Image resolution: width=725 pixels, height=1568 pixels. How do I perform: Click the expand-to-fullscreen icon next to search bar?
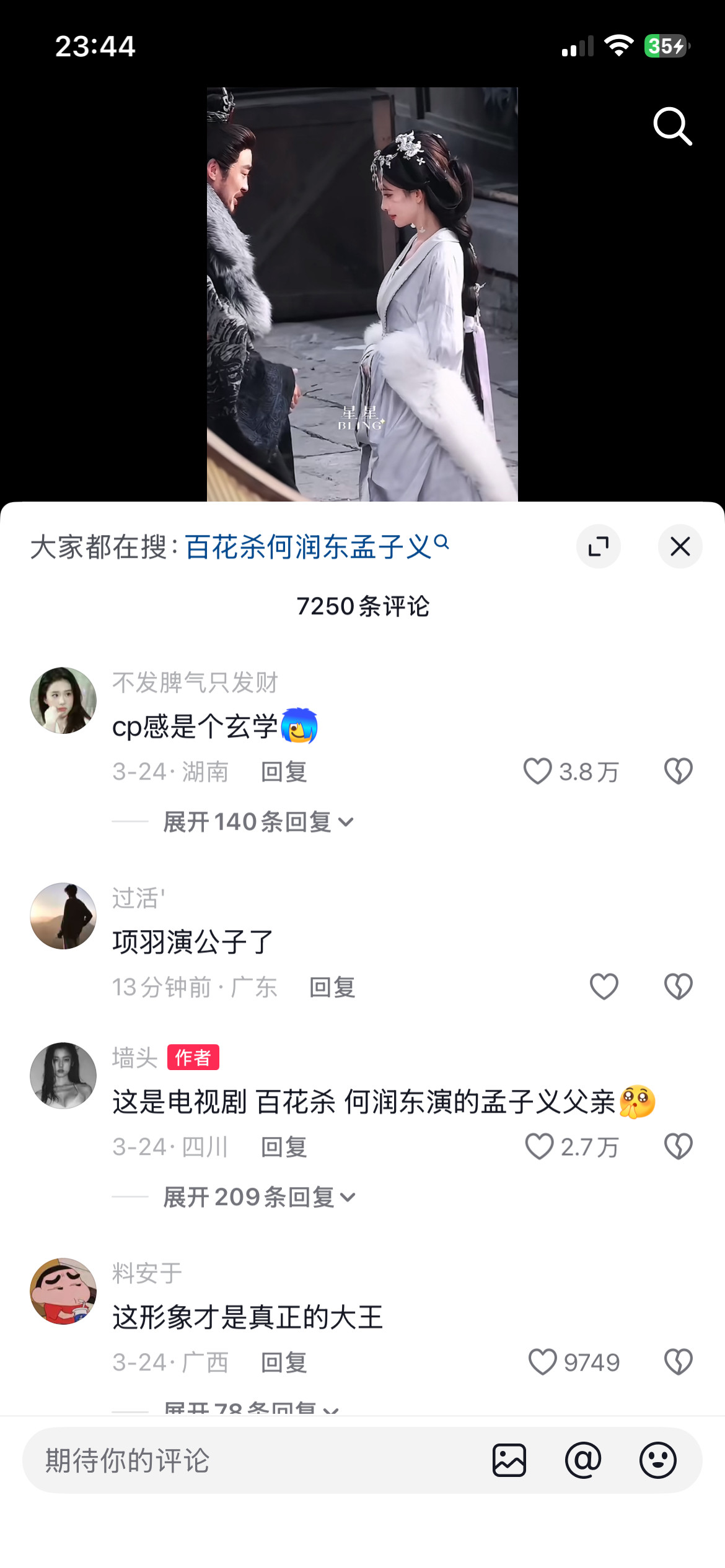pyautogui.click(x=599, y=546)
